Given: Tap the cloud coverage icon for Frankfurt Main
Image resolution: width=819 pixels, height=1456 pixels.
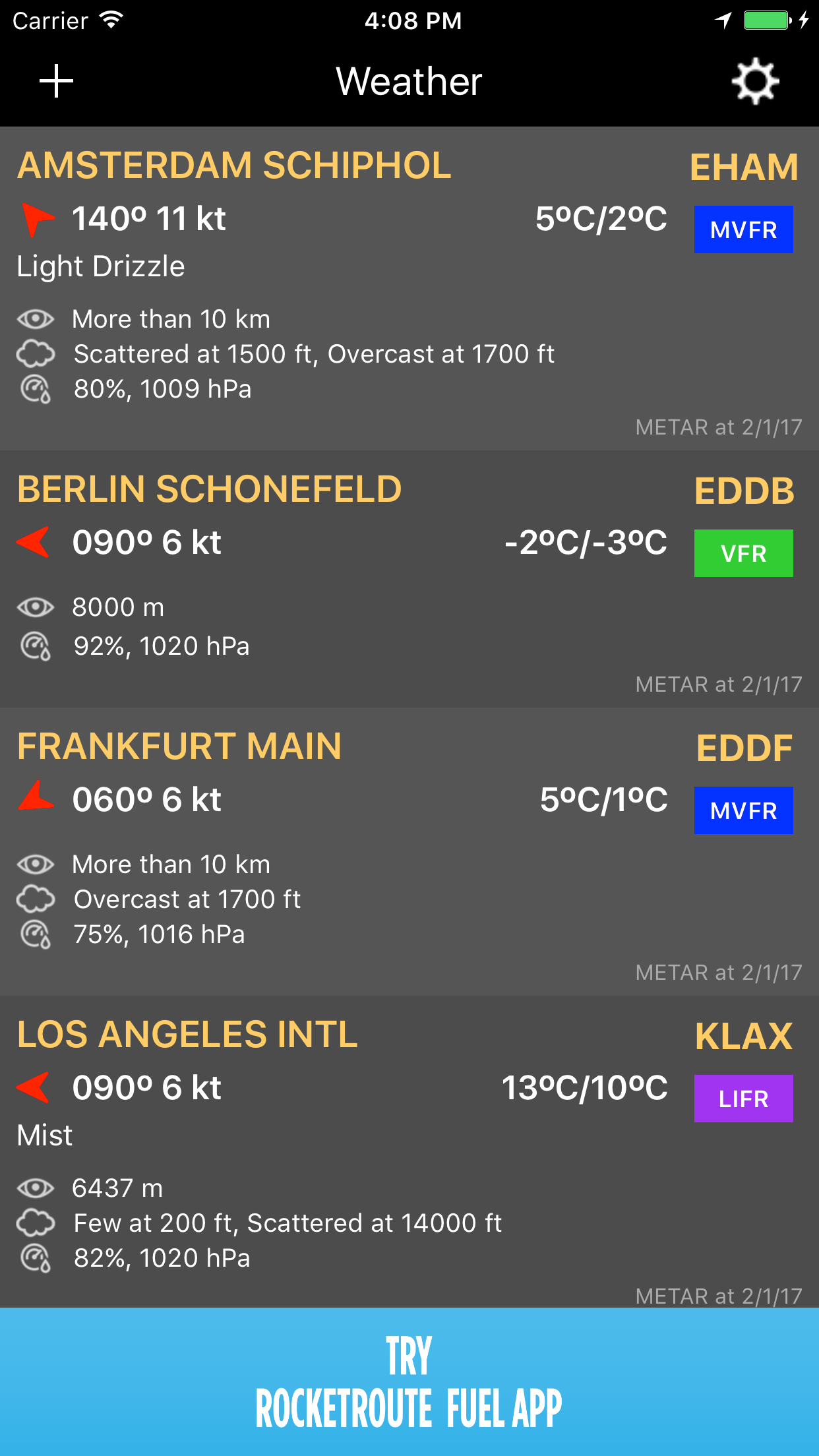Looking at the screenshot, I should coord(36,898).
